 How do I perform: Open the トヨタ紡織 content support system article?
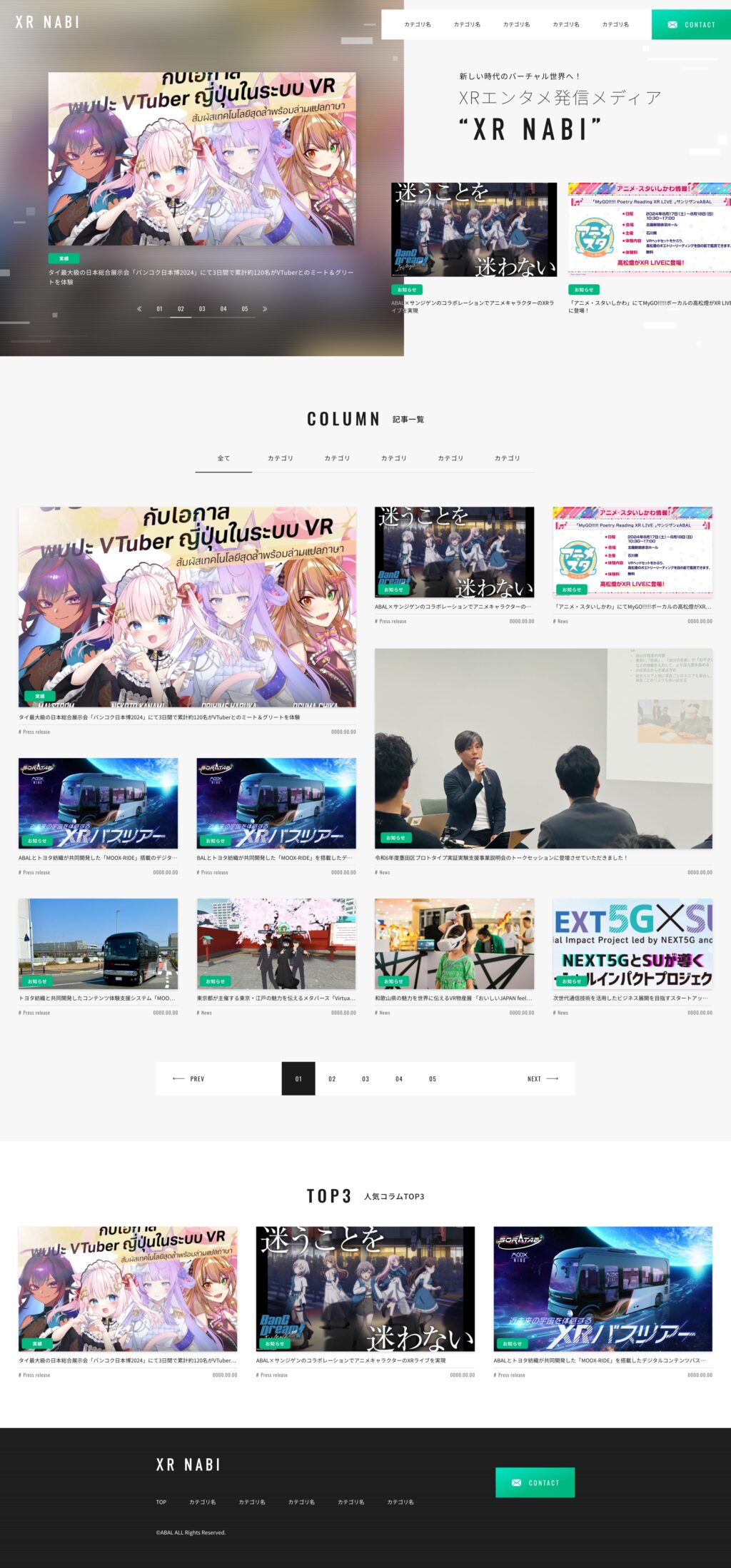coord(98,944)
